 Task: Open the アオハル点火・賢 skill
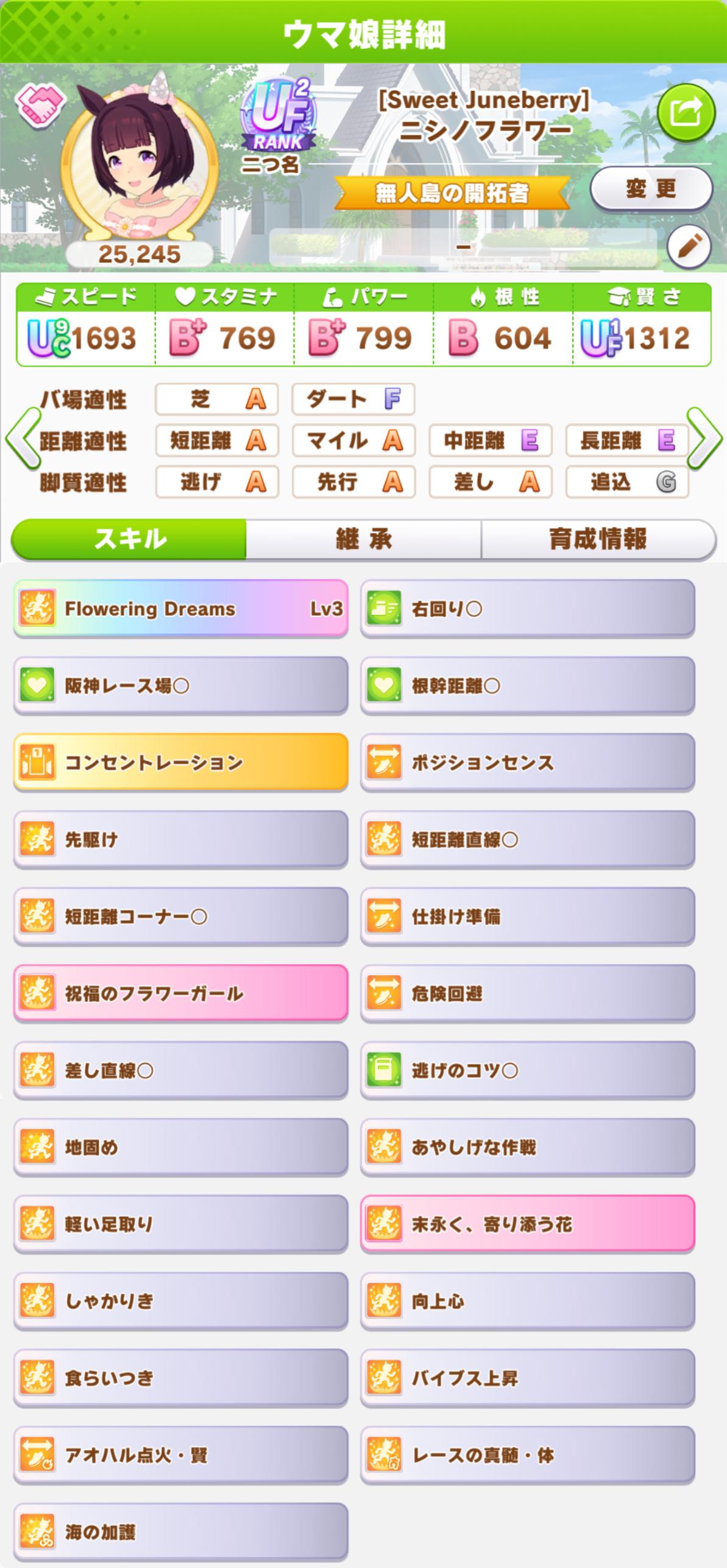coord(180,1455)
